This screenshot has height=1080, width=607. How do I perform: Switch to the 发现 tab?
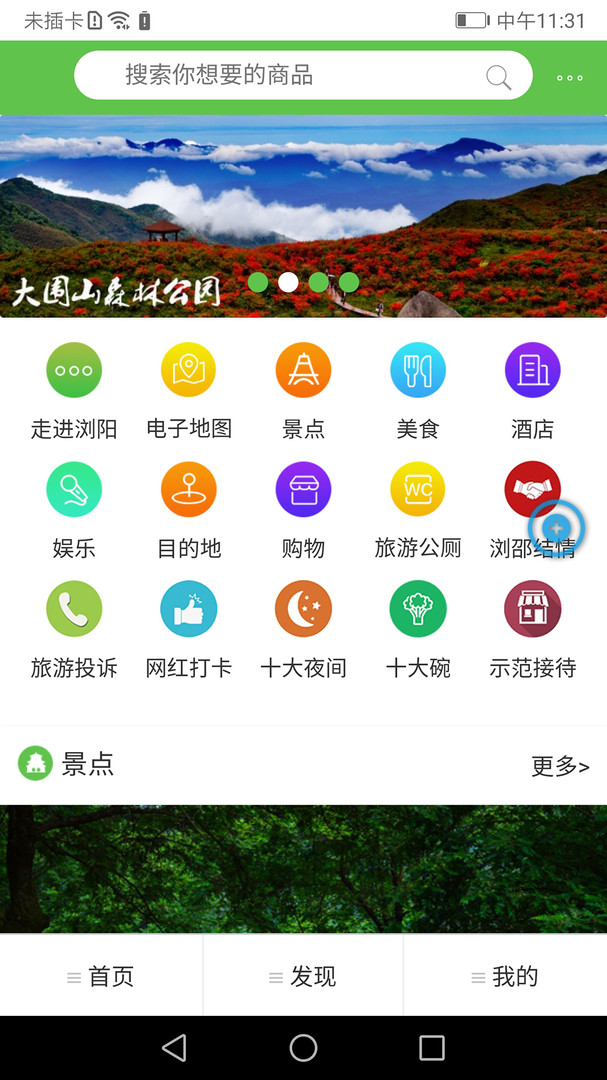(303, 977)
